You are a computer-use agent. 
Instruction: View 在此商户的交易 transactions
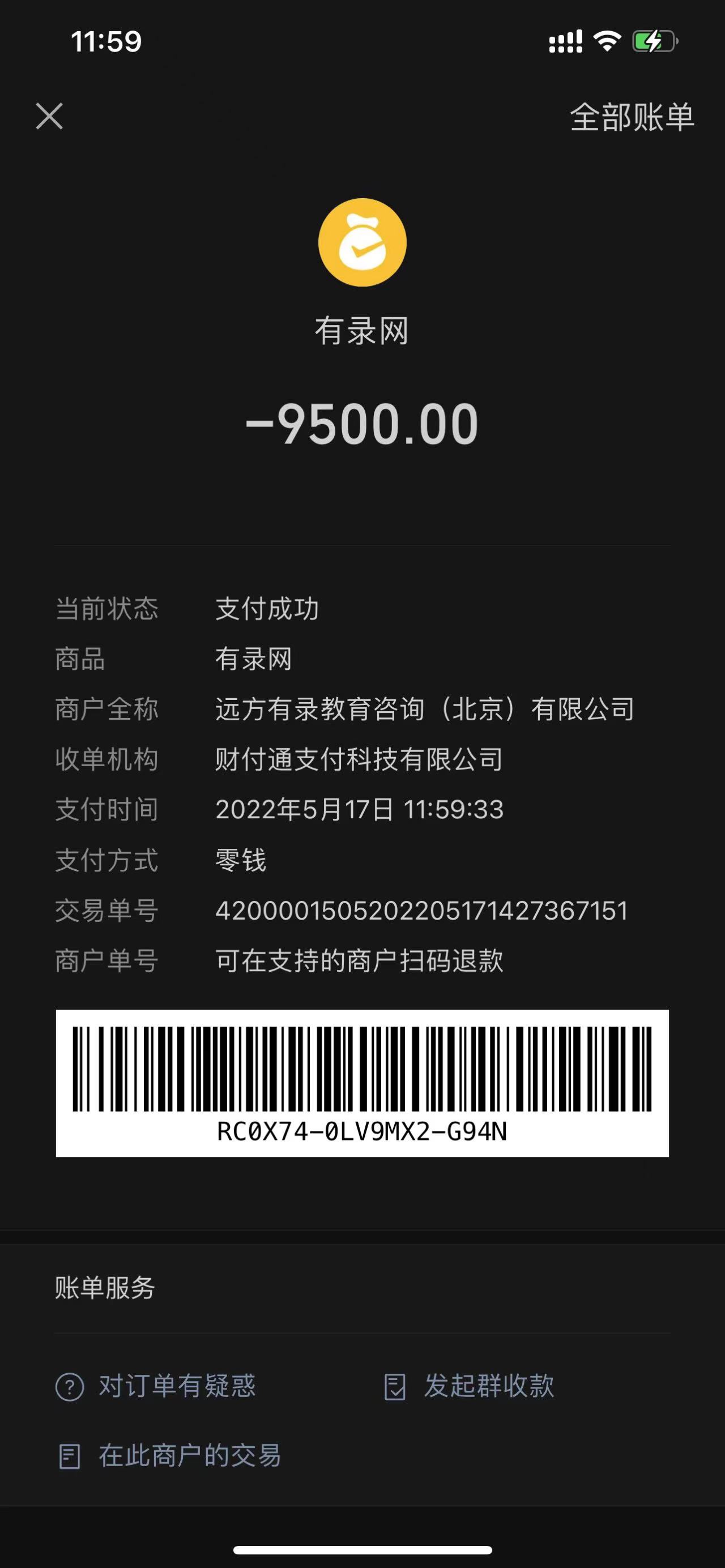click(169, 1455)
